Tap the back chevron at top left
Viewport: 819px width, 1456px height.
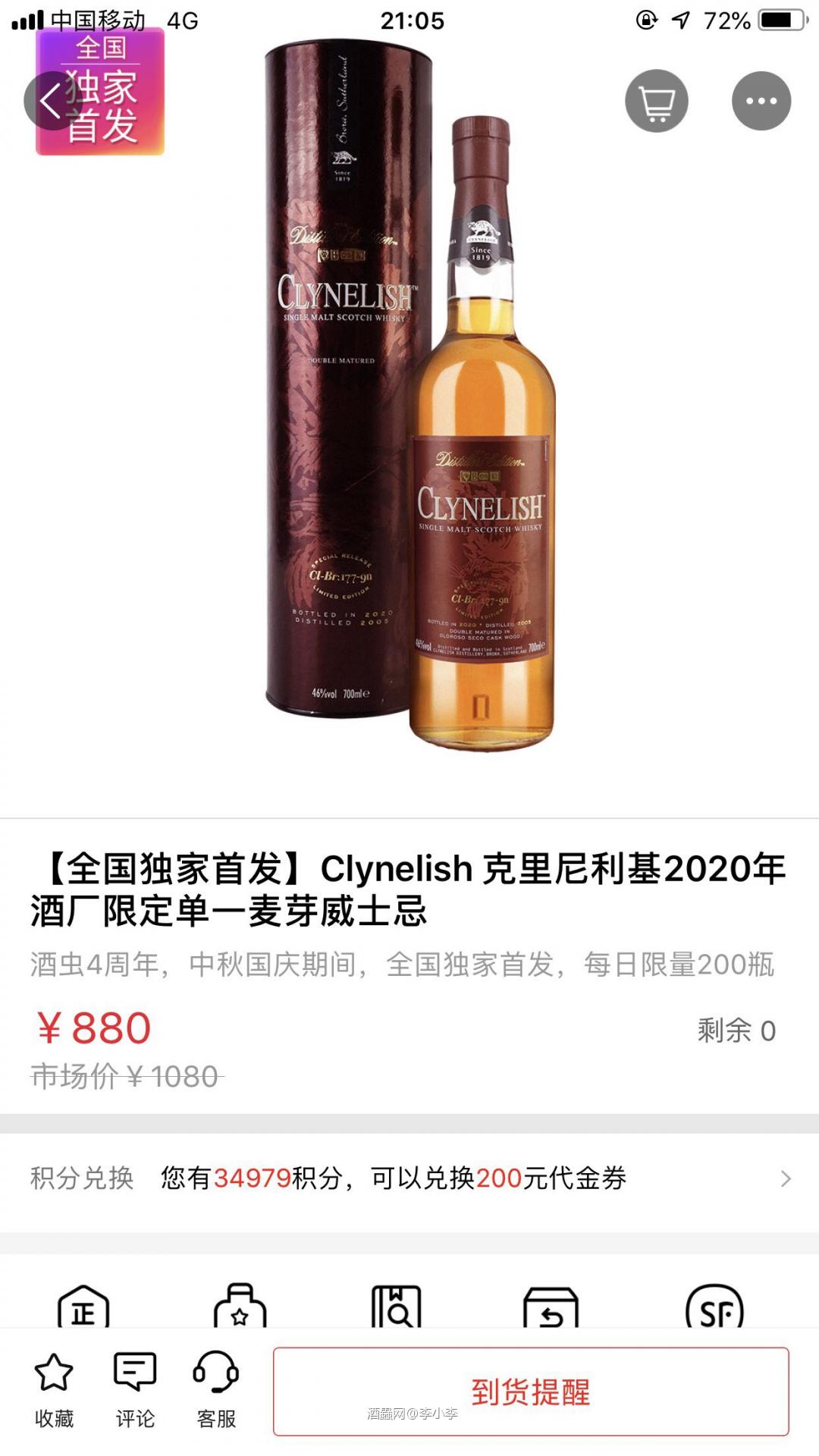(x=45, y=100)
